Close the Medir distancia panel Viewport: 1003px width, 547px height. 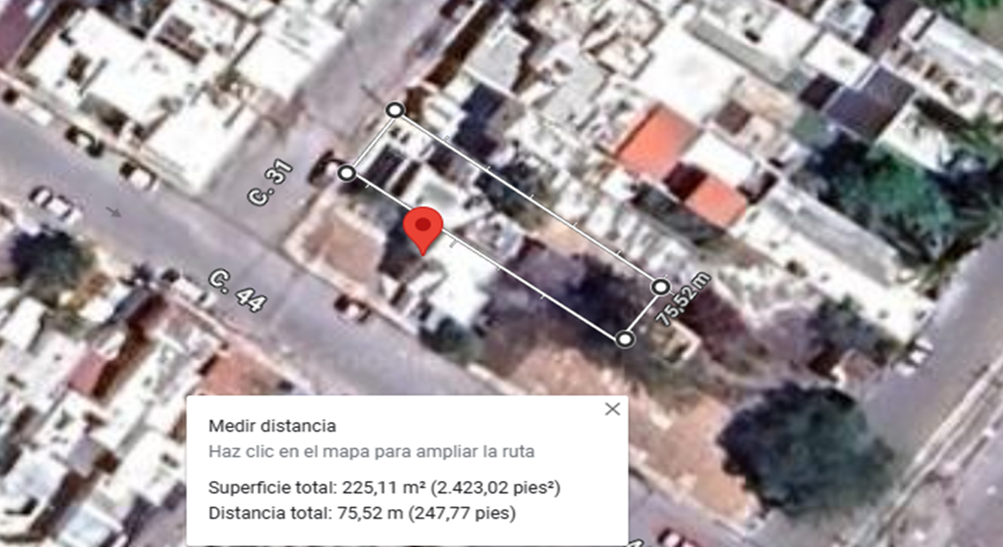tap(612, 409)
